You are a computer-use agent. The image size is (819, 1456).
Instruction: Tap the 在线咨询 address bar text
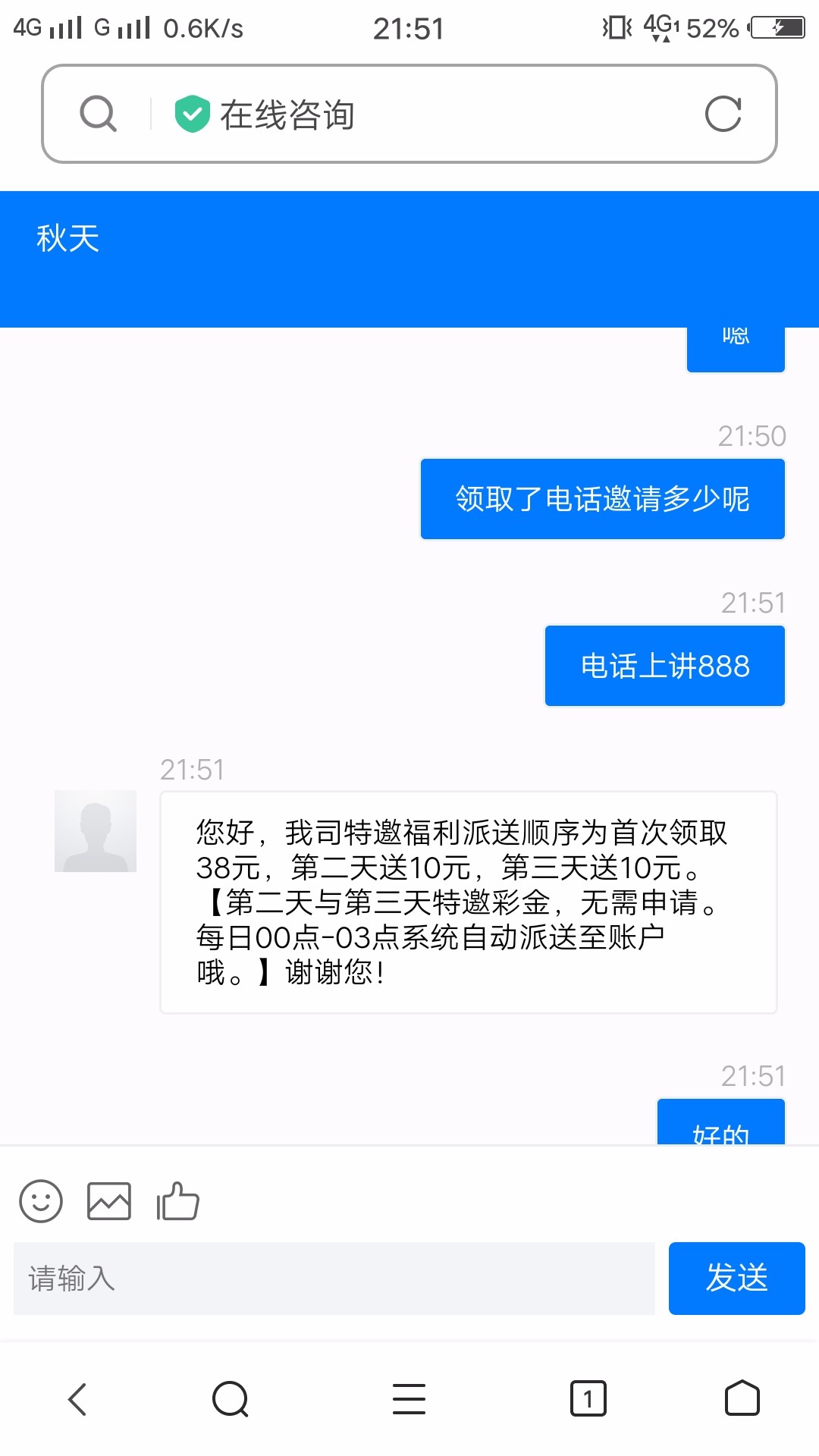tap(287, 114)
